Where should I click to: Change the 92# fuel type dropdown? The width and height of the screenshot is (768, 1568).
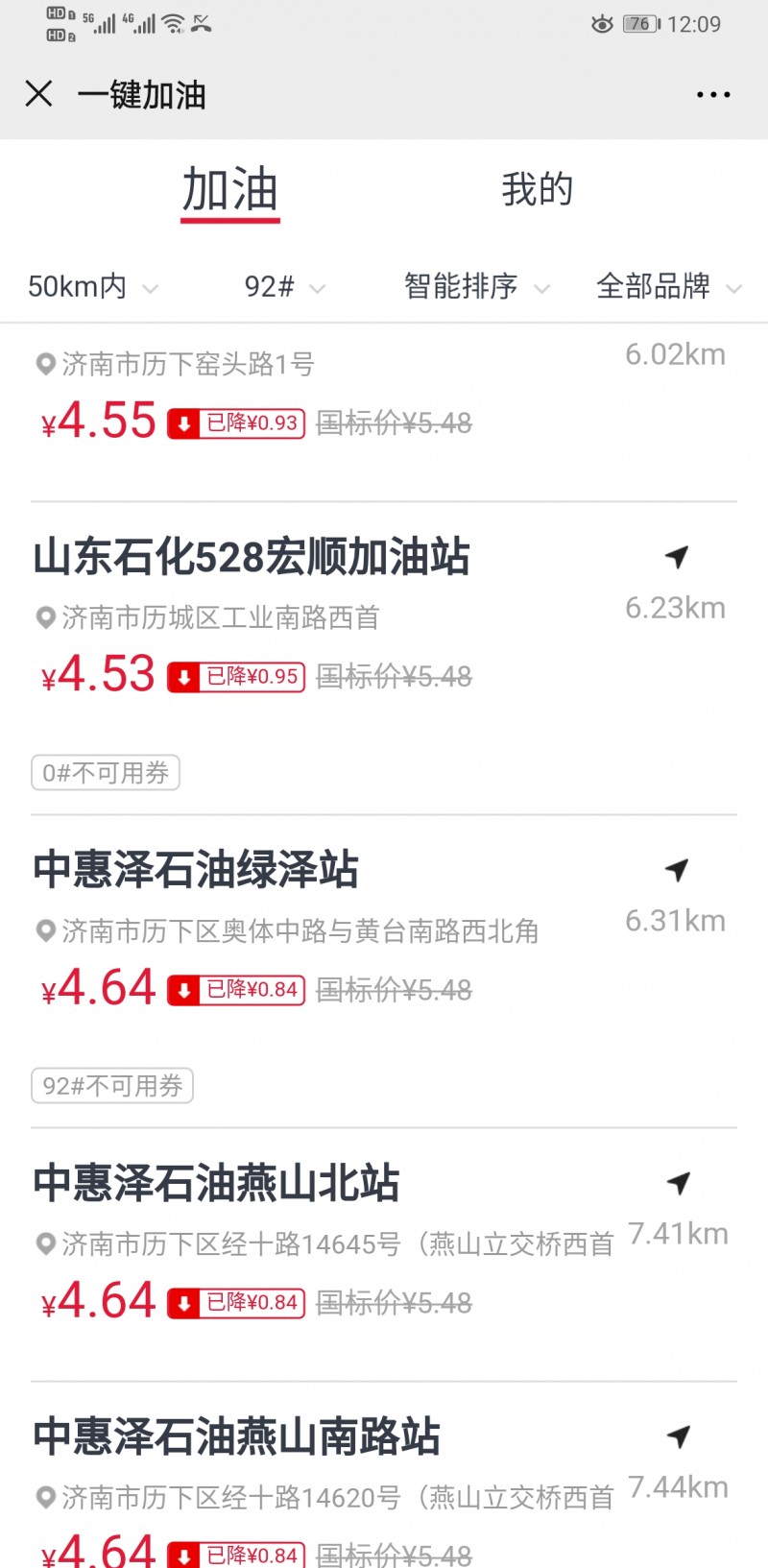(x=284, y=286)
